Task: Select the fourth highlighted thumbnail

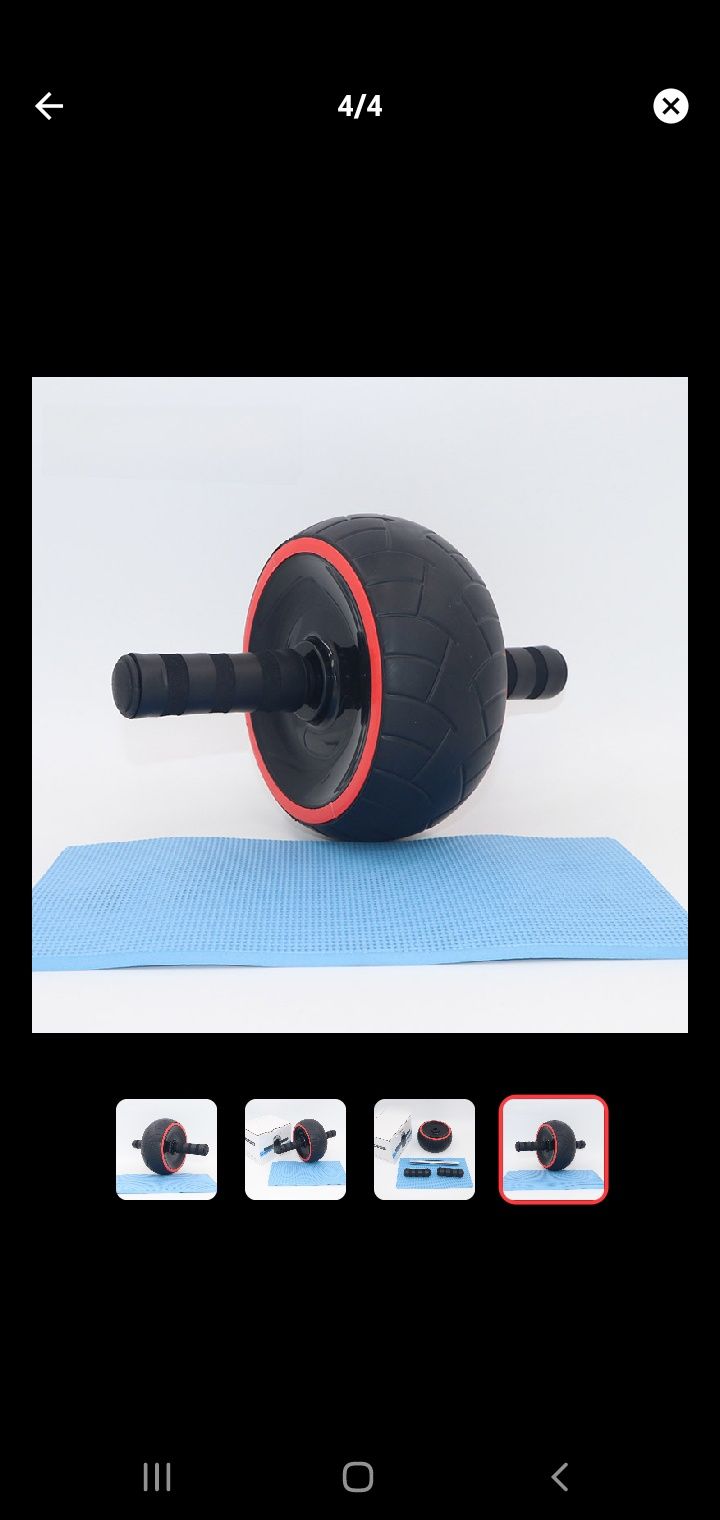Action: 553,1149
